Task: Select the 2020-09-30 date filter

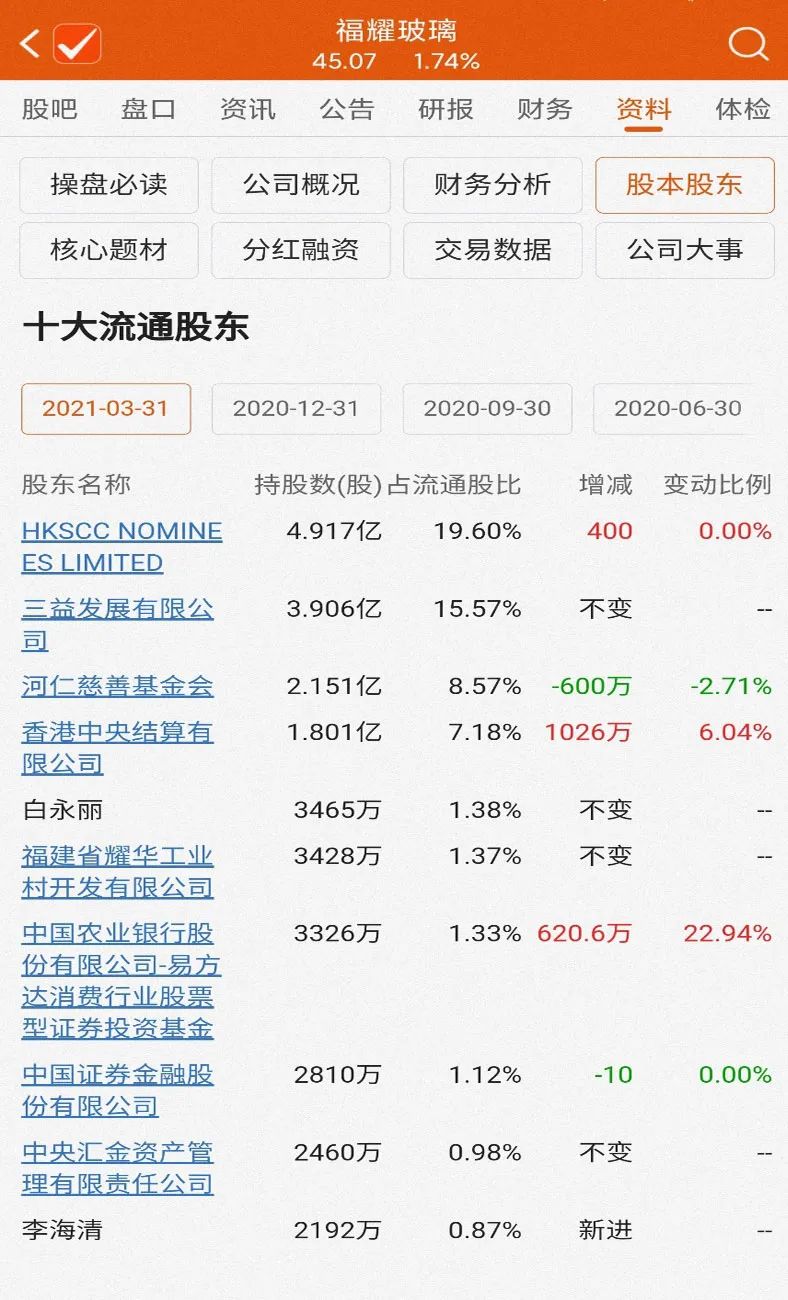Action: point(487,408)
